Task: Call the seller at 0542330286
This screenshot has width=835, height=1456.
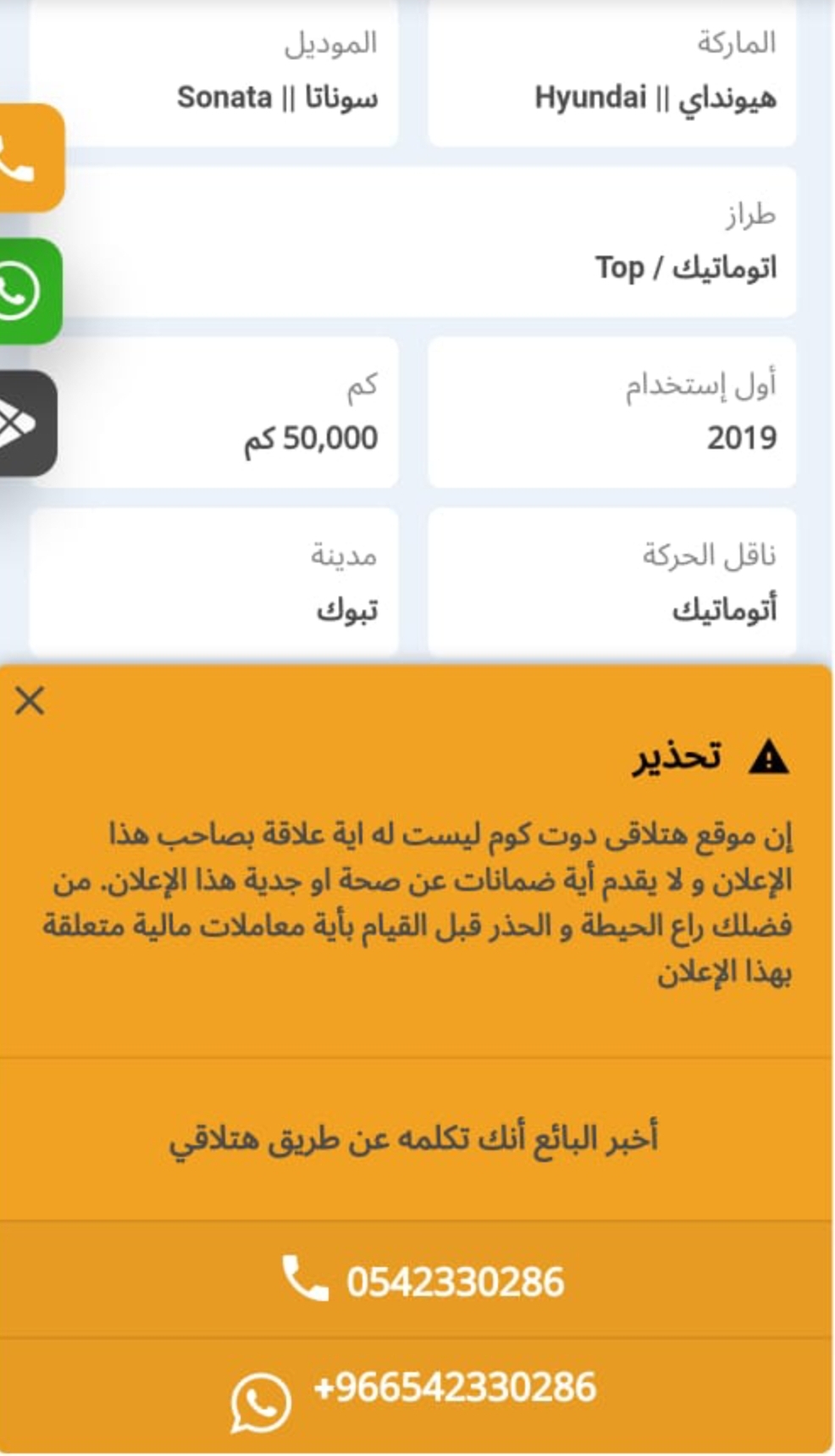Action: click(x=416, y=1280)
